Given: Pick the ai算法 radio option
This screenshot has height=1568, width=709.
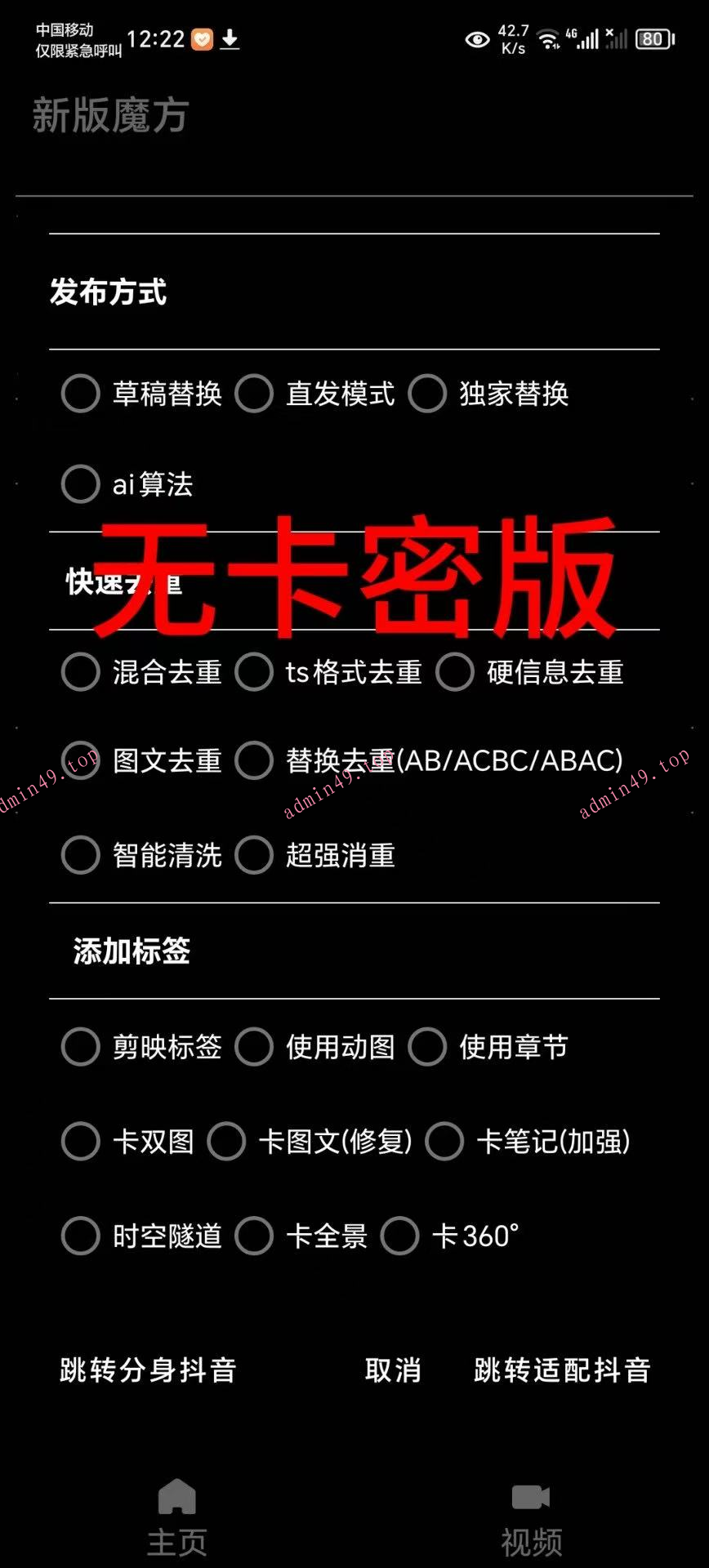Looking at the screenshot, I should click(81, 484).
